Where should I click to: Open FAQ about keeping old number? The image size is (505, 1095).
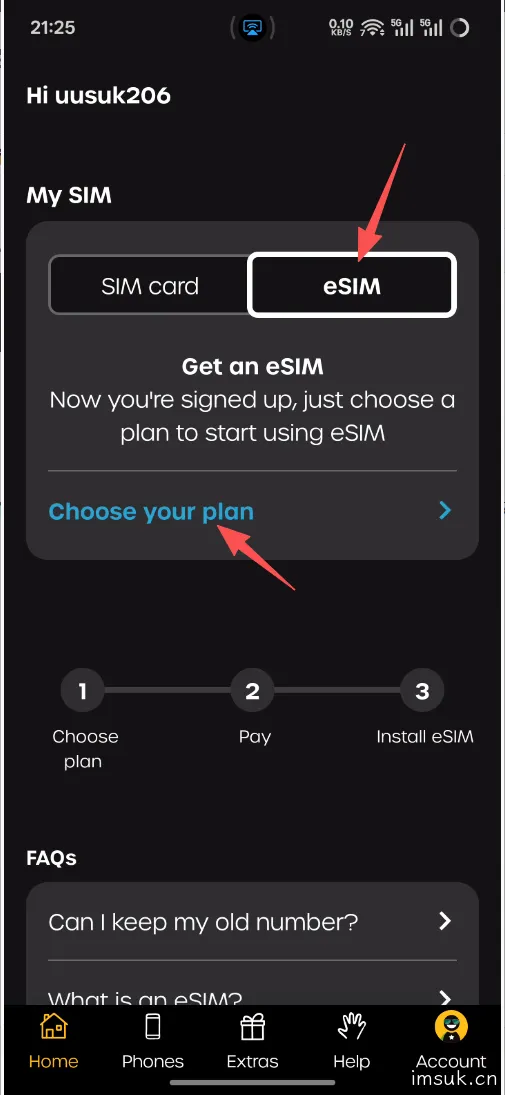tap(251, 922)
